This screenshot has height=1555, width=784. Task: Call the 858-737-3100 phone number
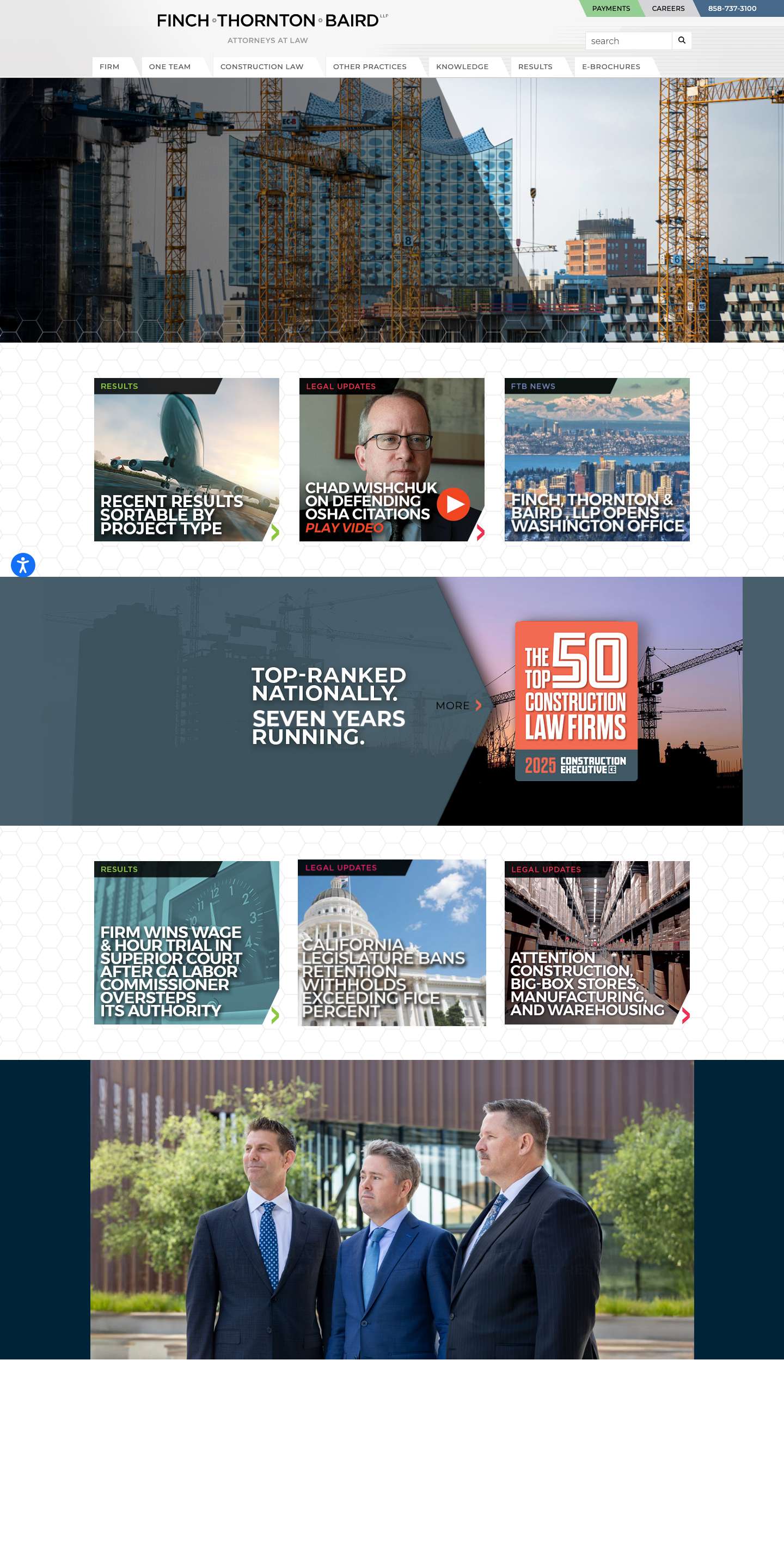(732, 9)
